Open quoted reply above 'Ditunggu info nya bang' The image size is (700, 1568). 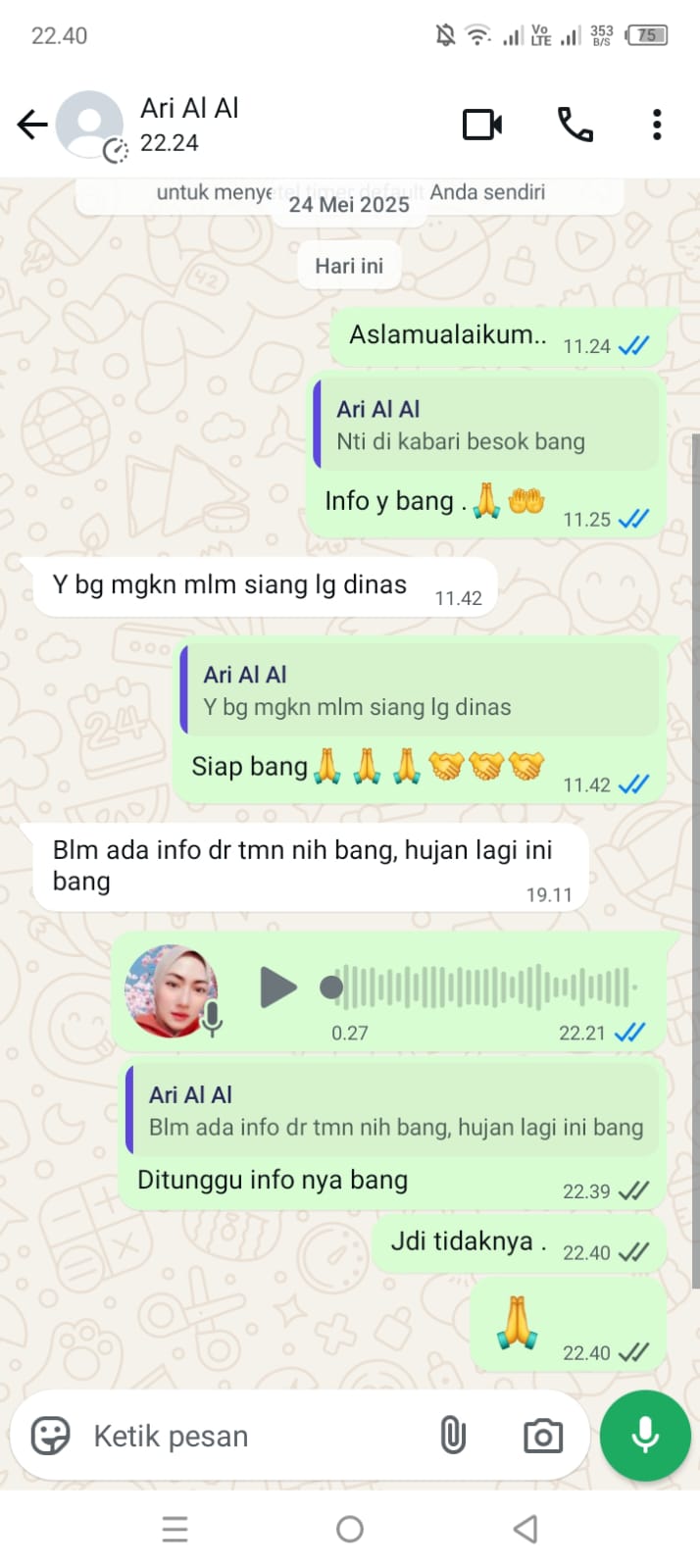pos(394,1111)
